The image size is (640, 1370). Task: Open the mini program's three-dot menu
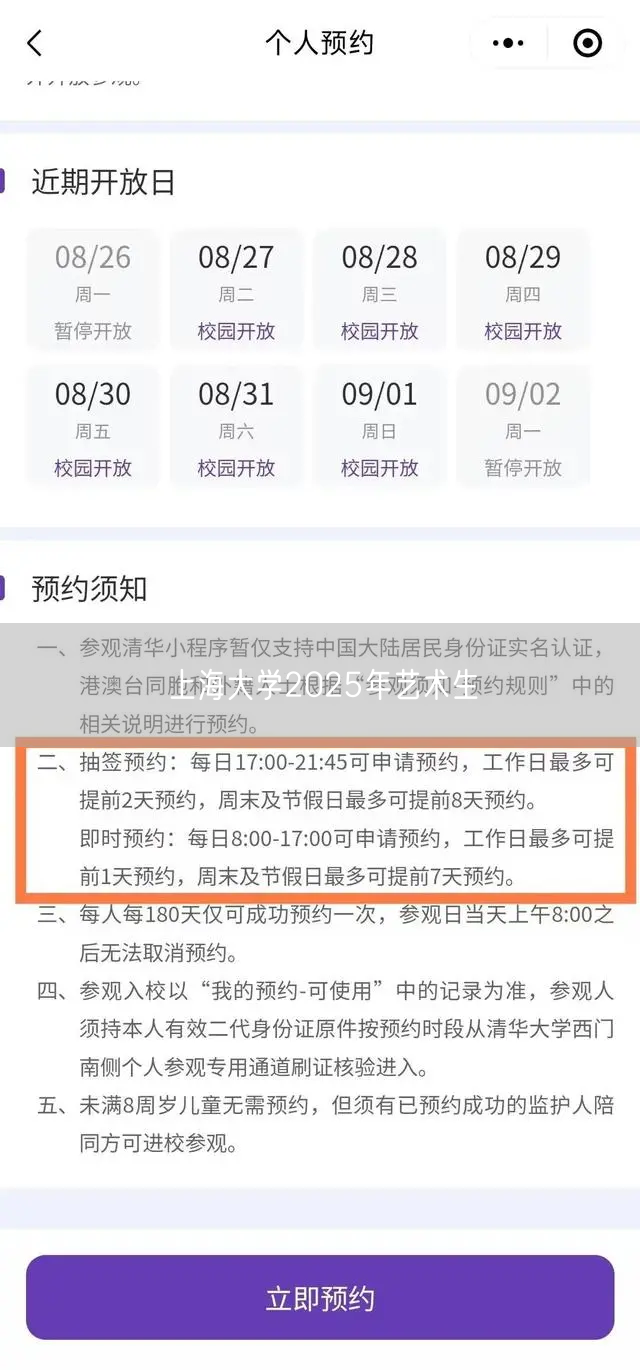pos(508,43)
